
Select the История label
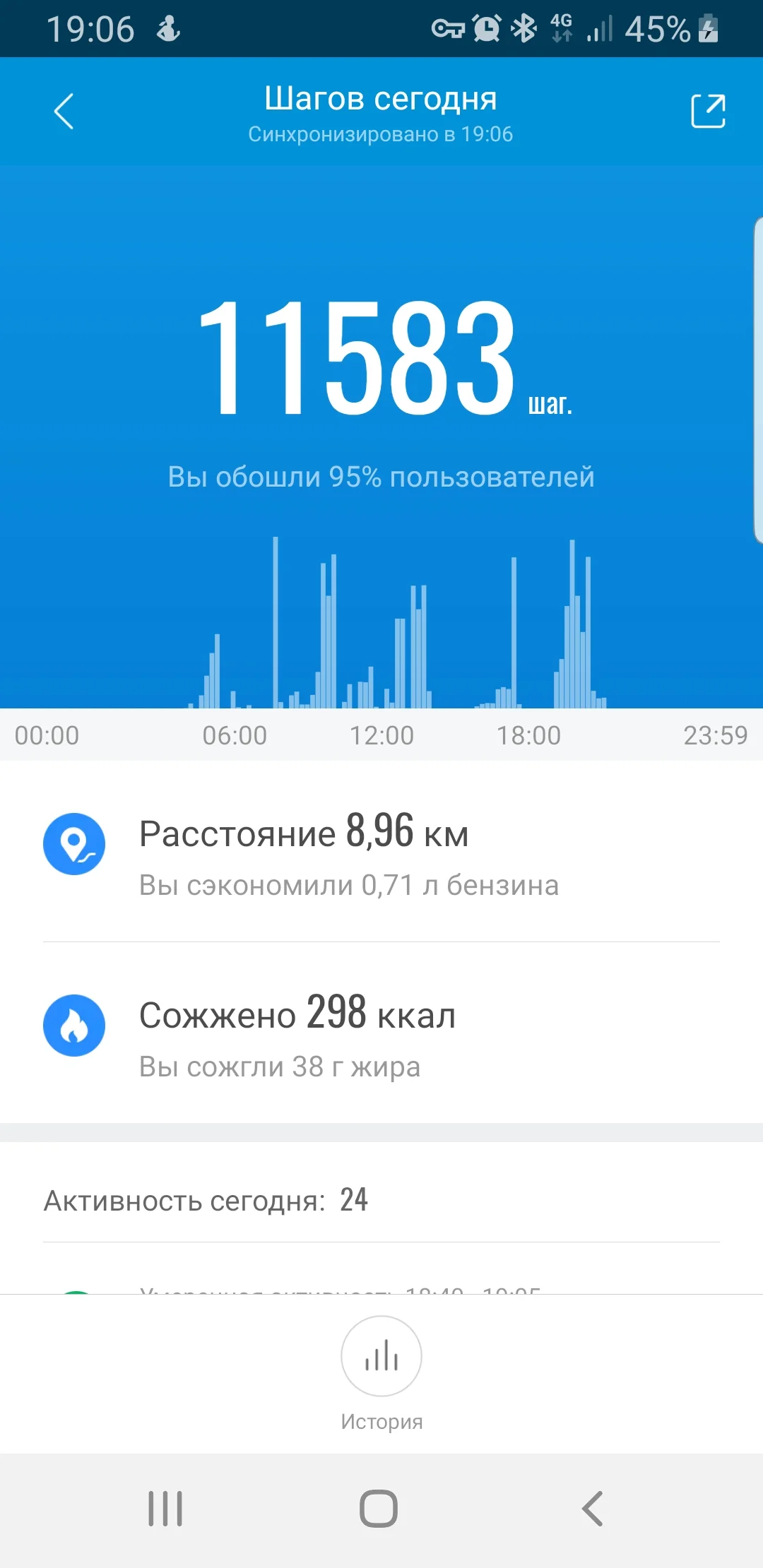pos(381,1420)
